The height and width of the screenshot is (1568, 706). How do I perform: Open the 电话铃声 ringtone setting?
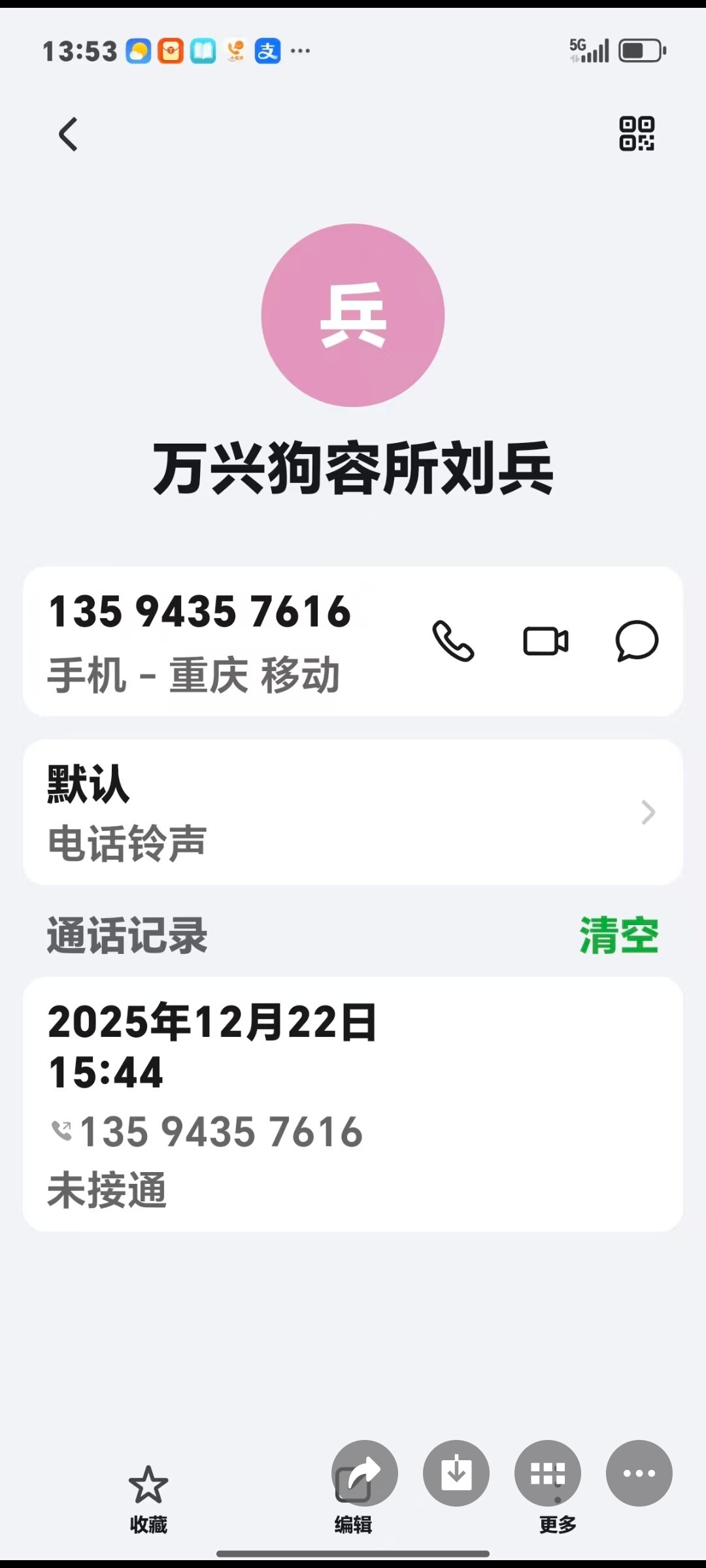click(353, 812)
